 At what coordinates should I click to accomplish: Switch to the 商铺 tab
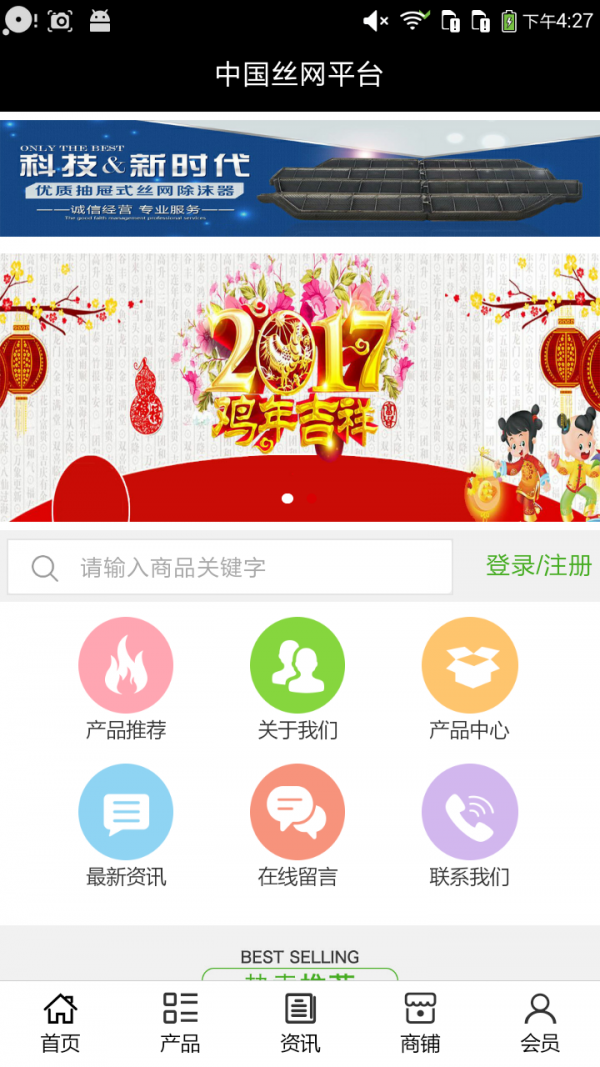420,1023
